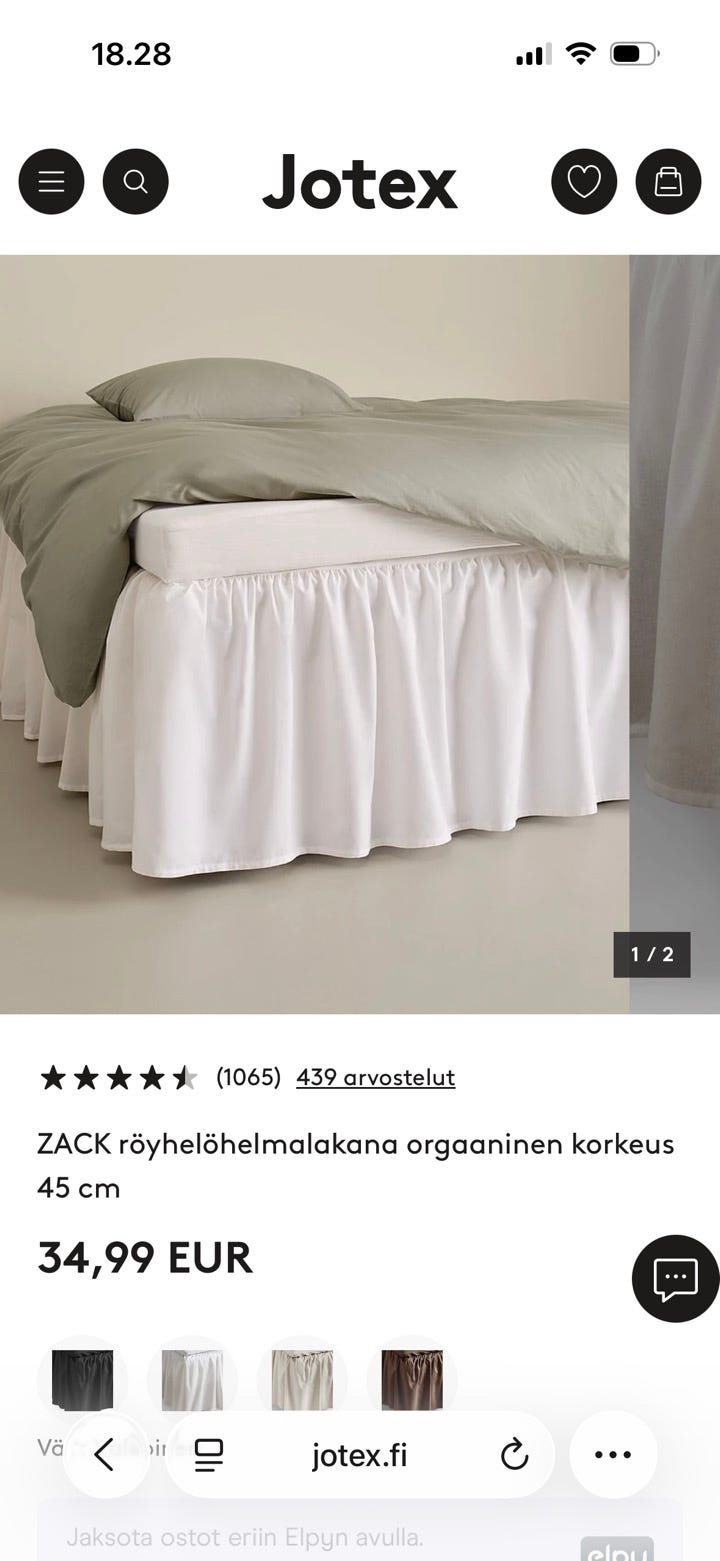Open the wishlist heart
The image size is (720, 1561).
pyautogui.click(x=584, y=182)
